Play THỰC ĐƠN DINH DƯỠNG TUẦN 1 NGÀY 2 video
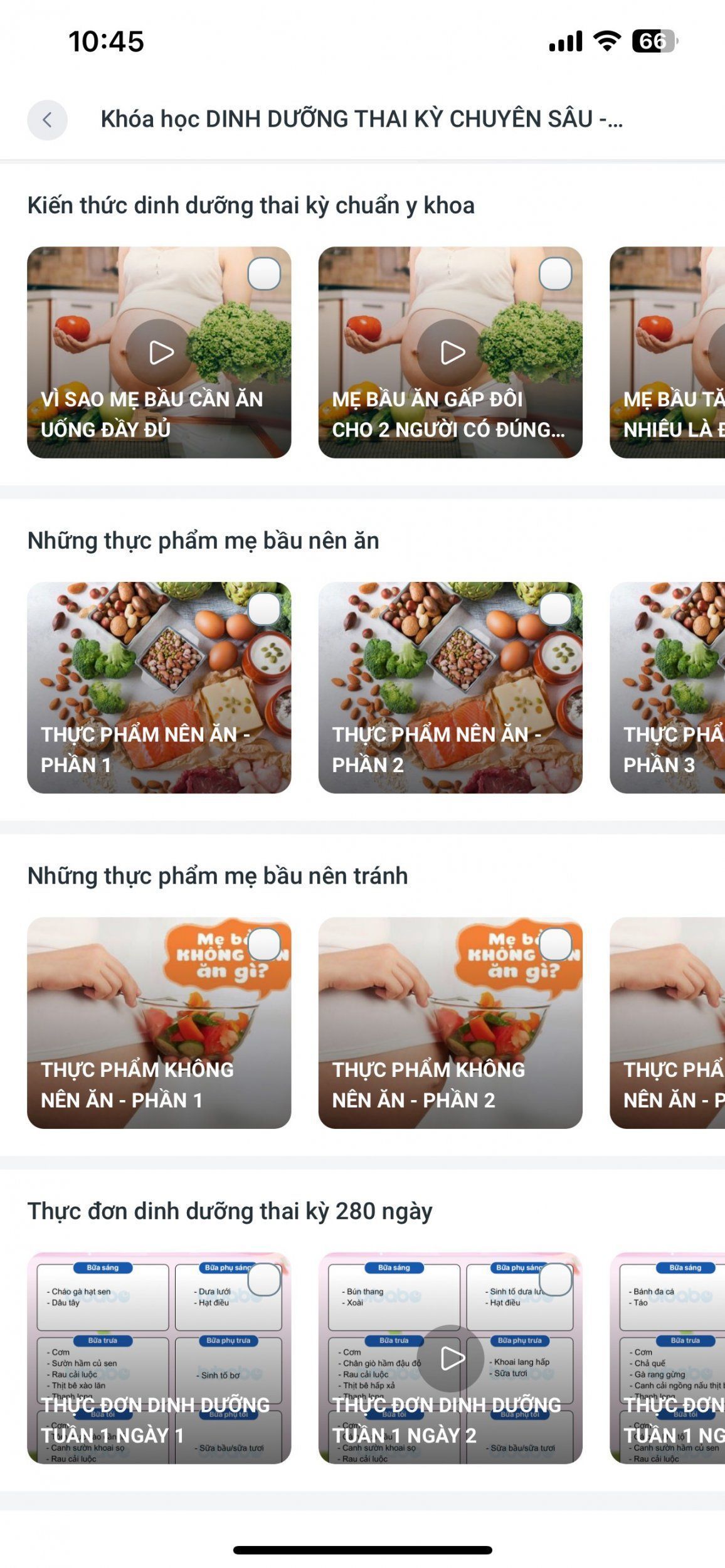This screenshot has height=1568, width=725. 450,1359
